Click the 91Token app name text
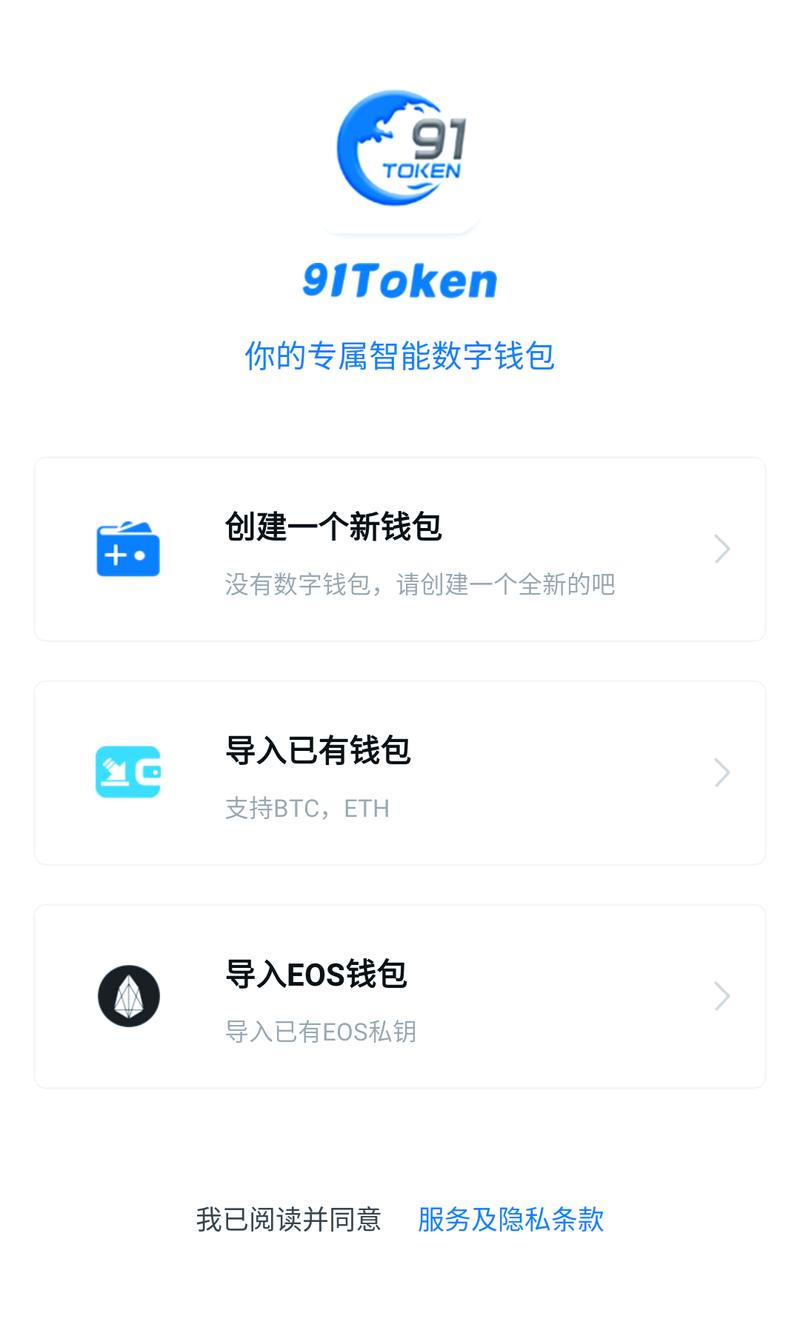Viewport: 800px width, 1336px height. tap(400, 280)
